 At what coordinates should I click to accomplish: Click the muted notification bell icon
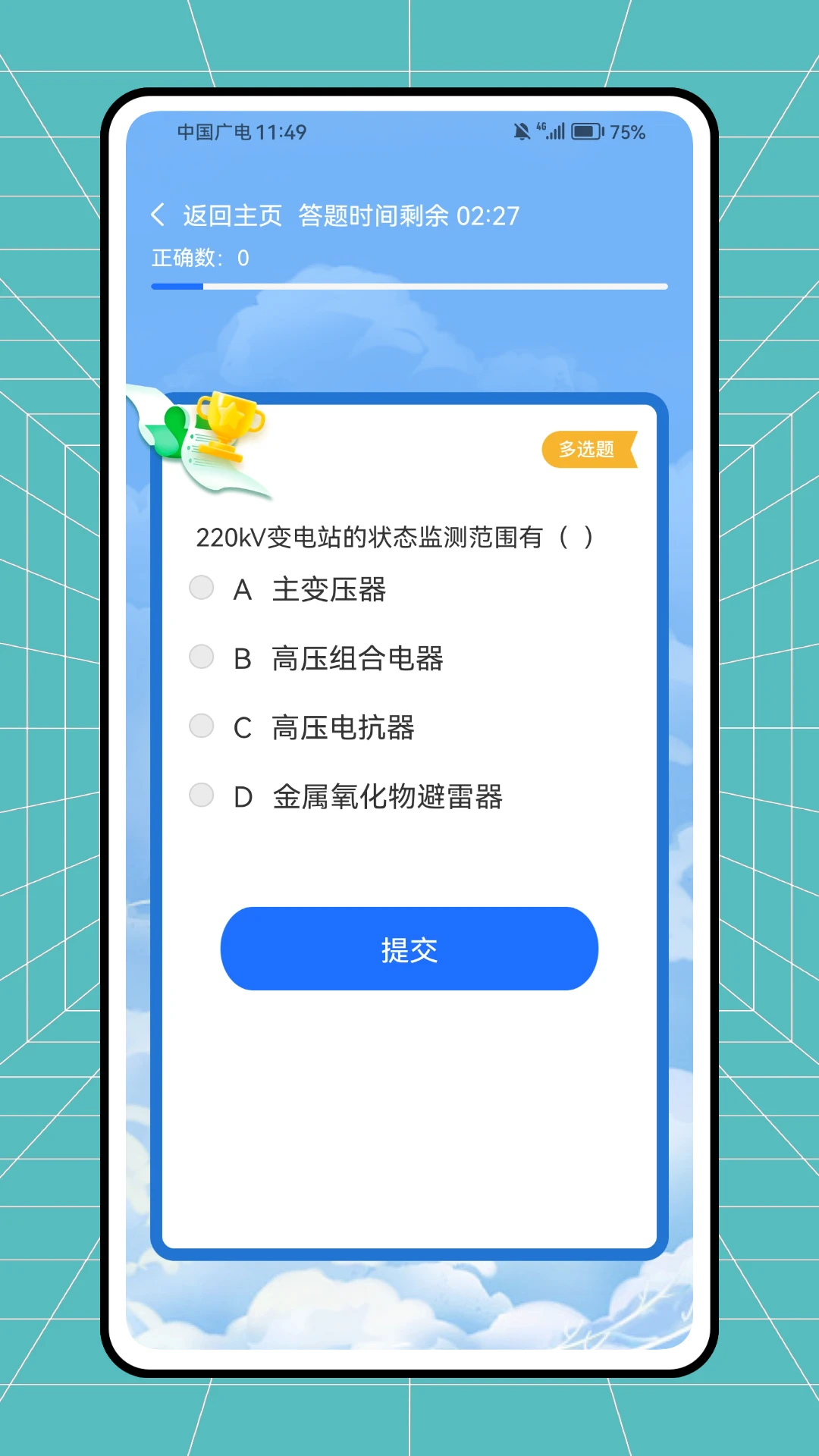521,131
